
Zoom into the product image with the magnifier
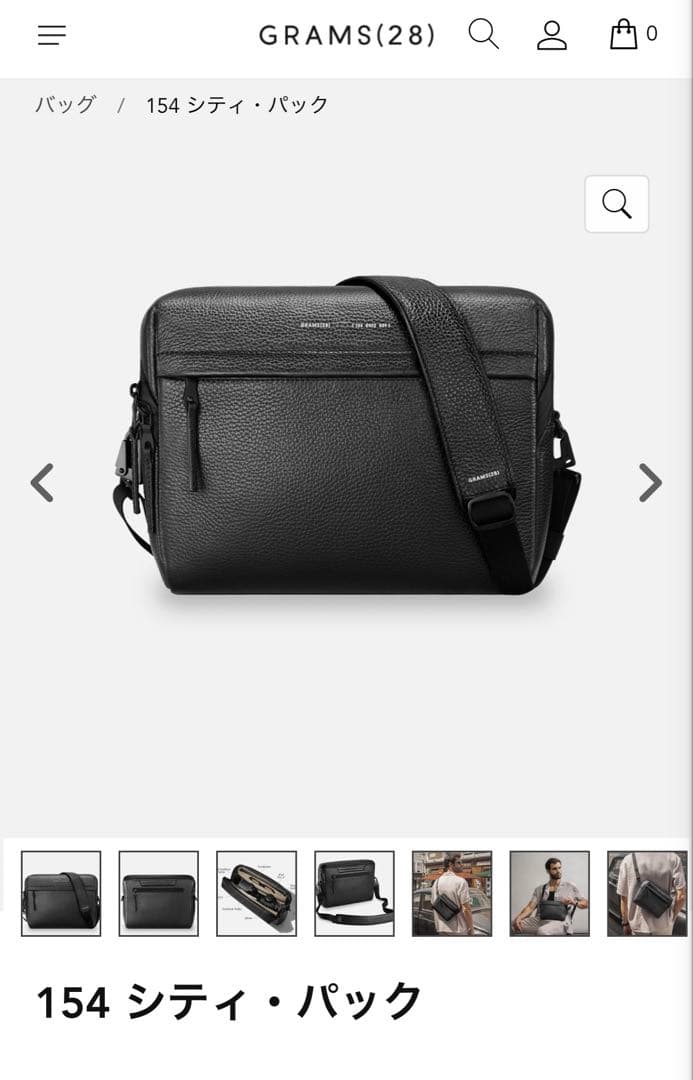coord(616,204)
